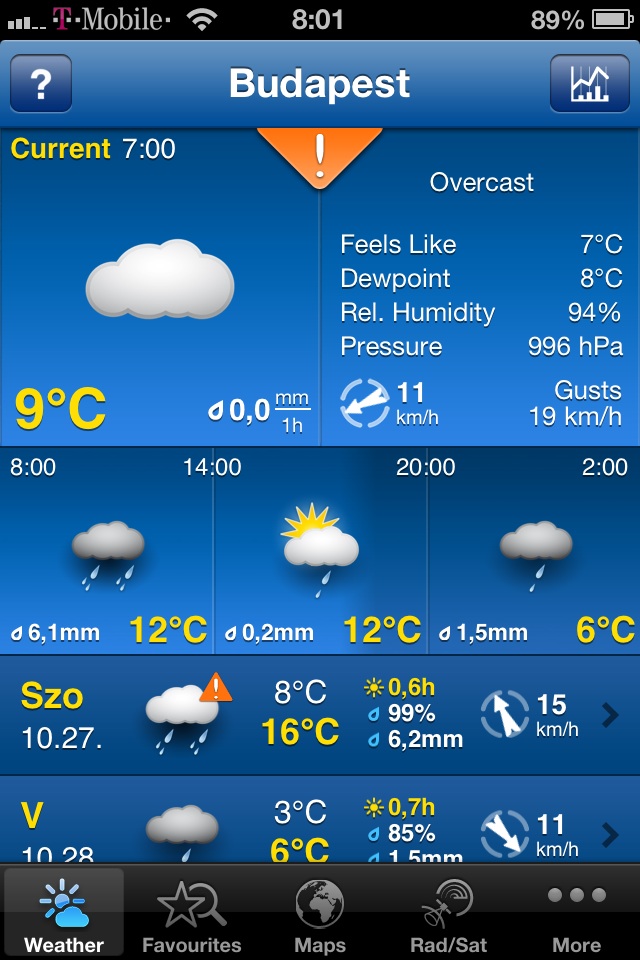Open the 14:00 forecast panel
Viewport: 640px width, 960px height.
click(x=320, y=550)
